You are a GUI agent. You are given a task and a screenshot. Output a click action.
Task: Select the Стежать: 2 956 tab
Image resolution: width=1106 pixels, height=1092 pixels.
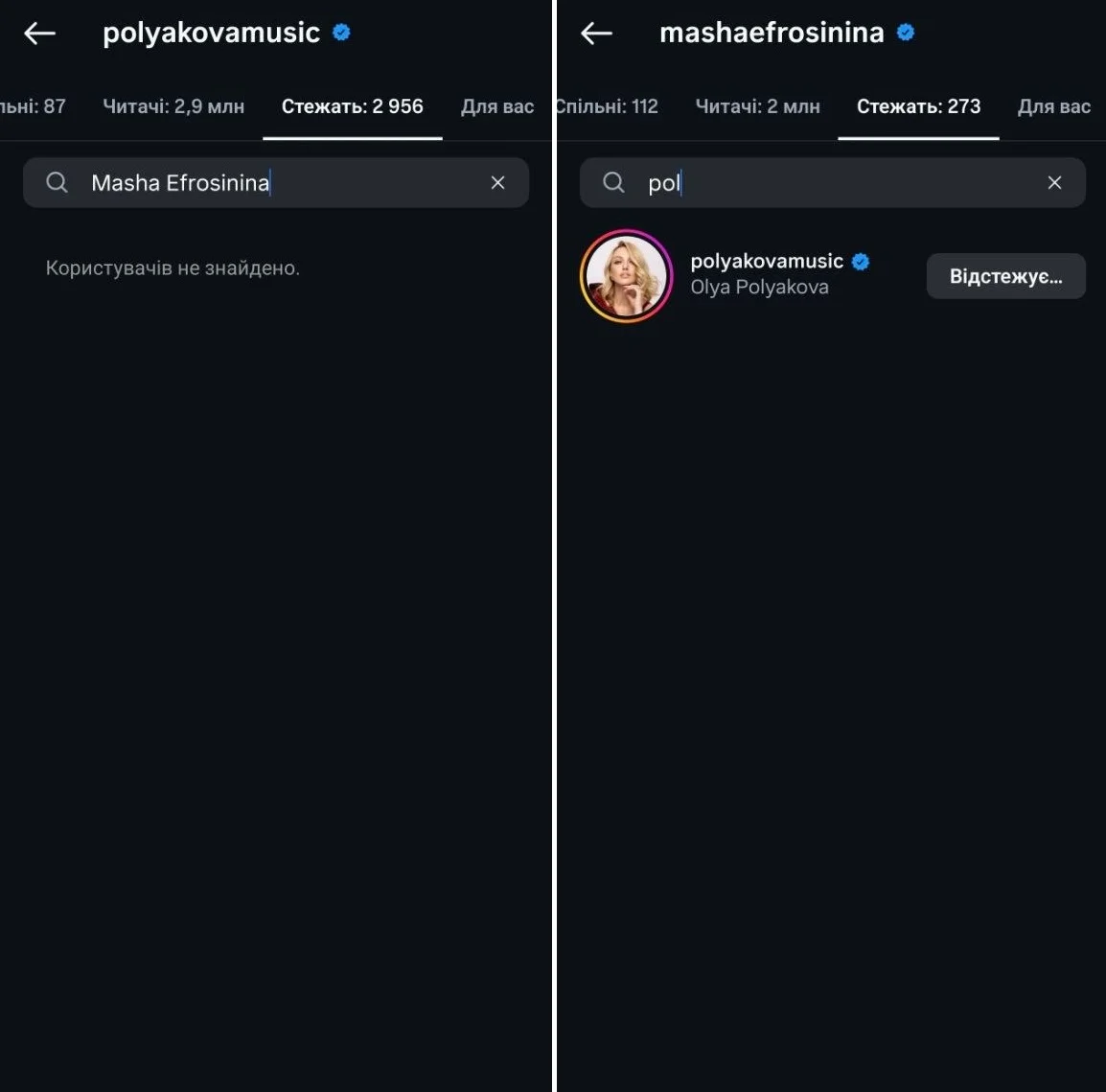click(x=352, y=106)
